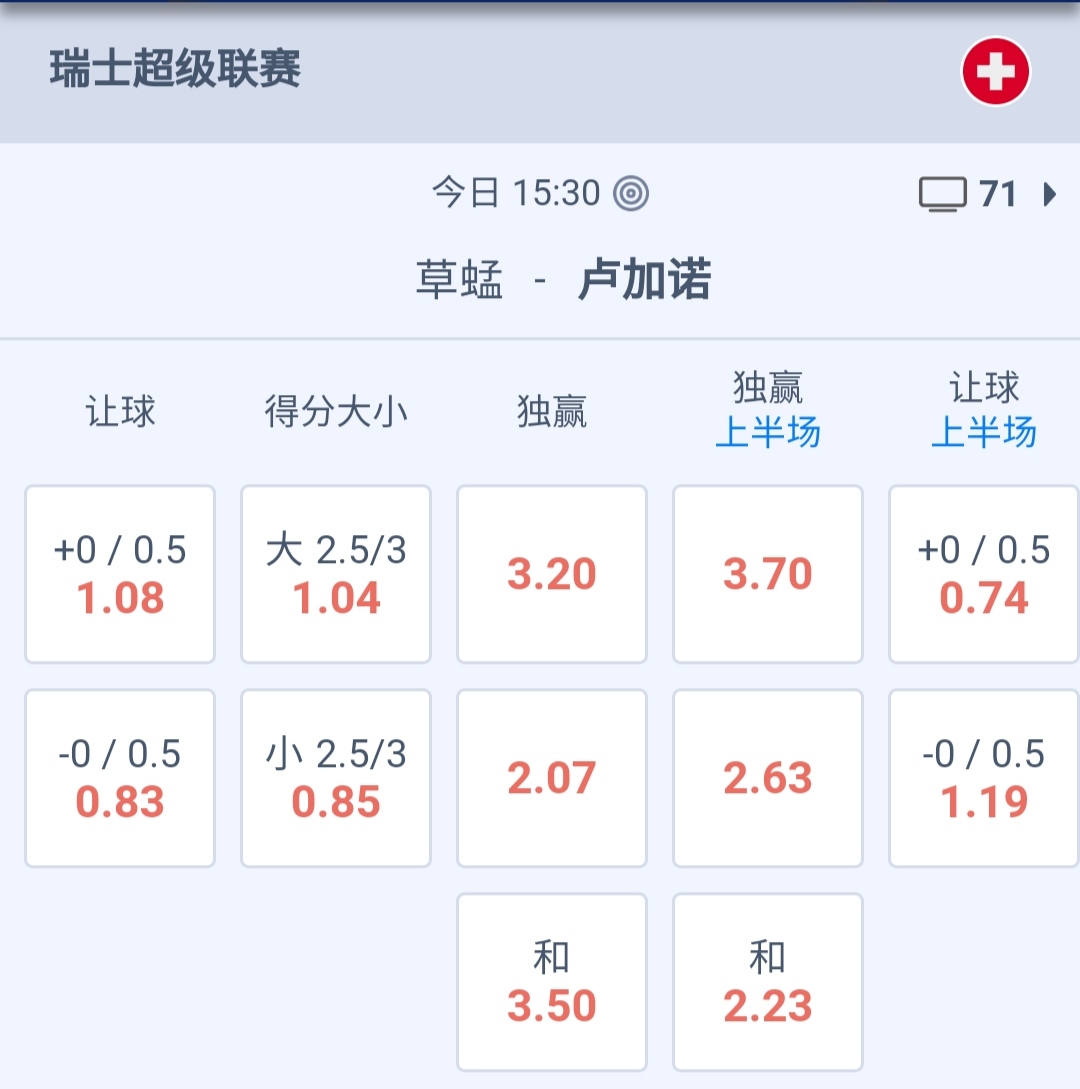The height and width of the screenshot is (1089, 1080).
Task: Bet on first-half 和 at 2.23
Action: (x=768, y=982)
